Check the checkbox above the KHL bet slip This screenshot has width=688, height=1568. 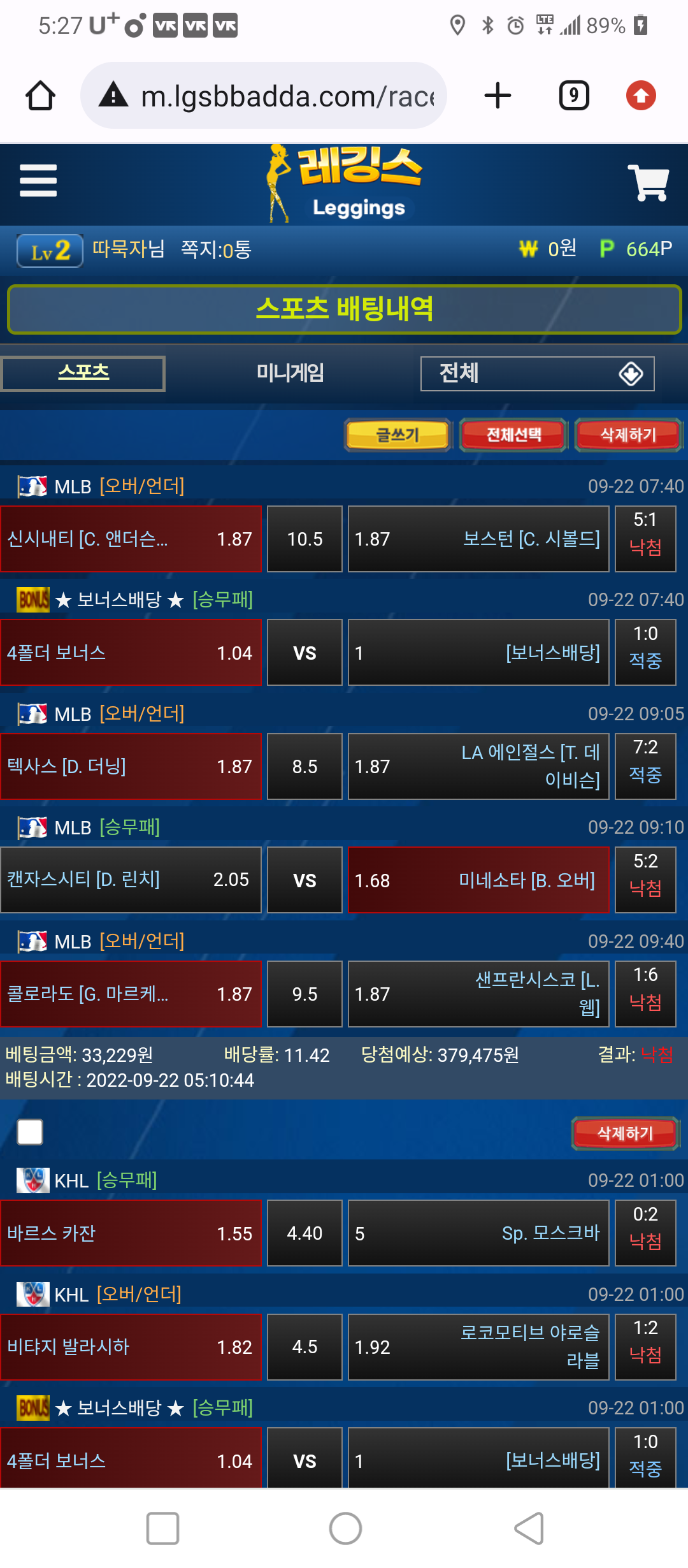(30, 1132)
